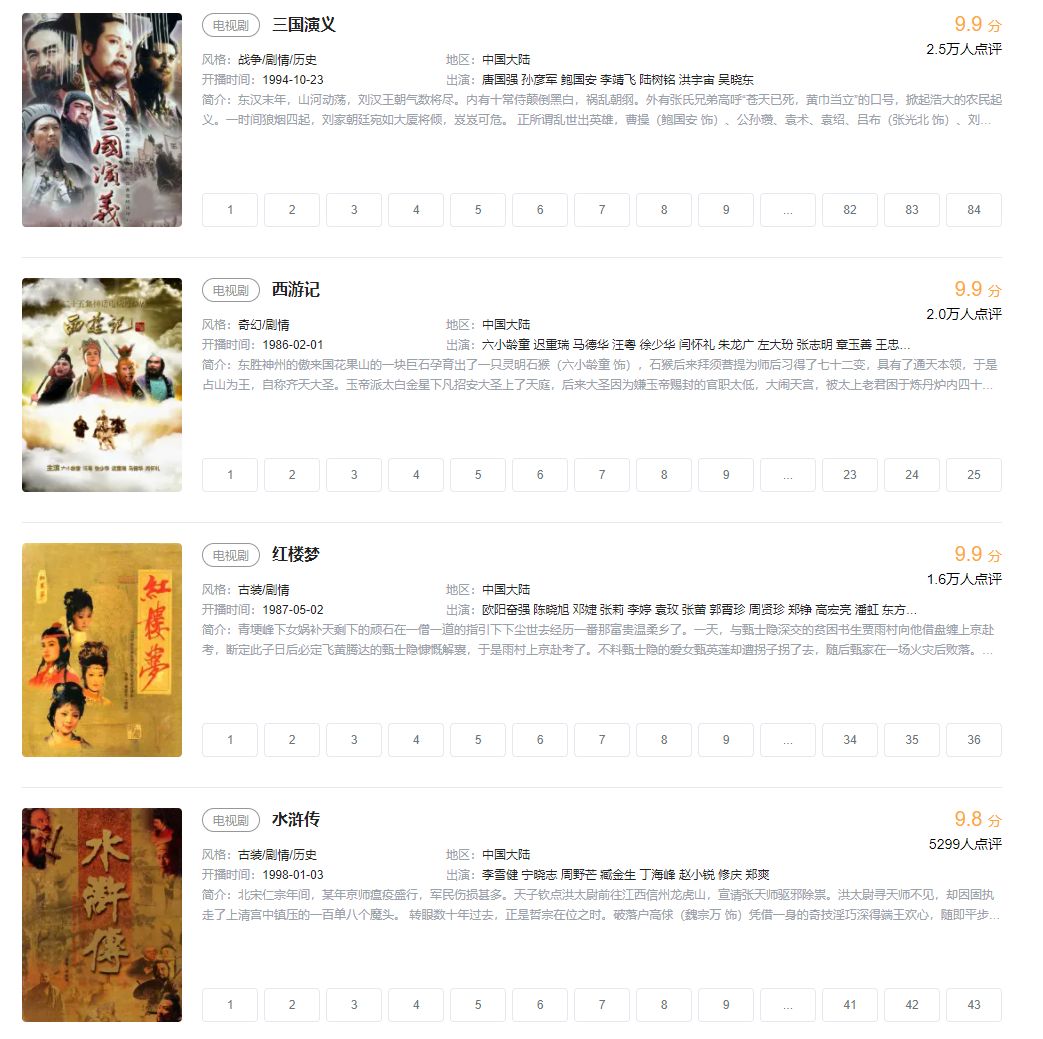This screenshot has width=1043, height=1039.
Task: Play episode 36 of 红楼梦
Action: (973, 740)
